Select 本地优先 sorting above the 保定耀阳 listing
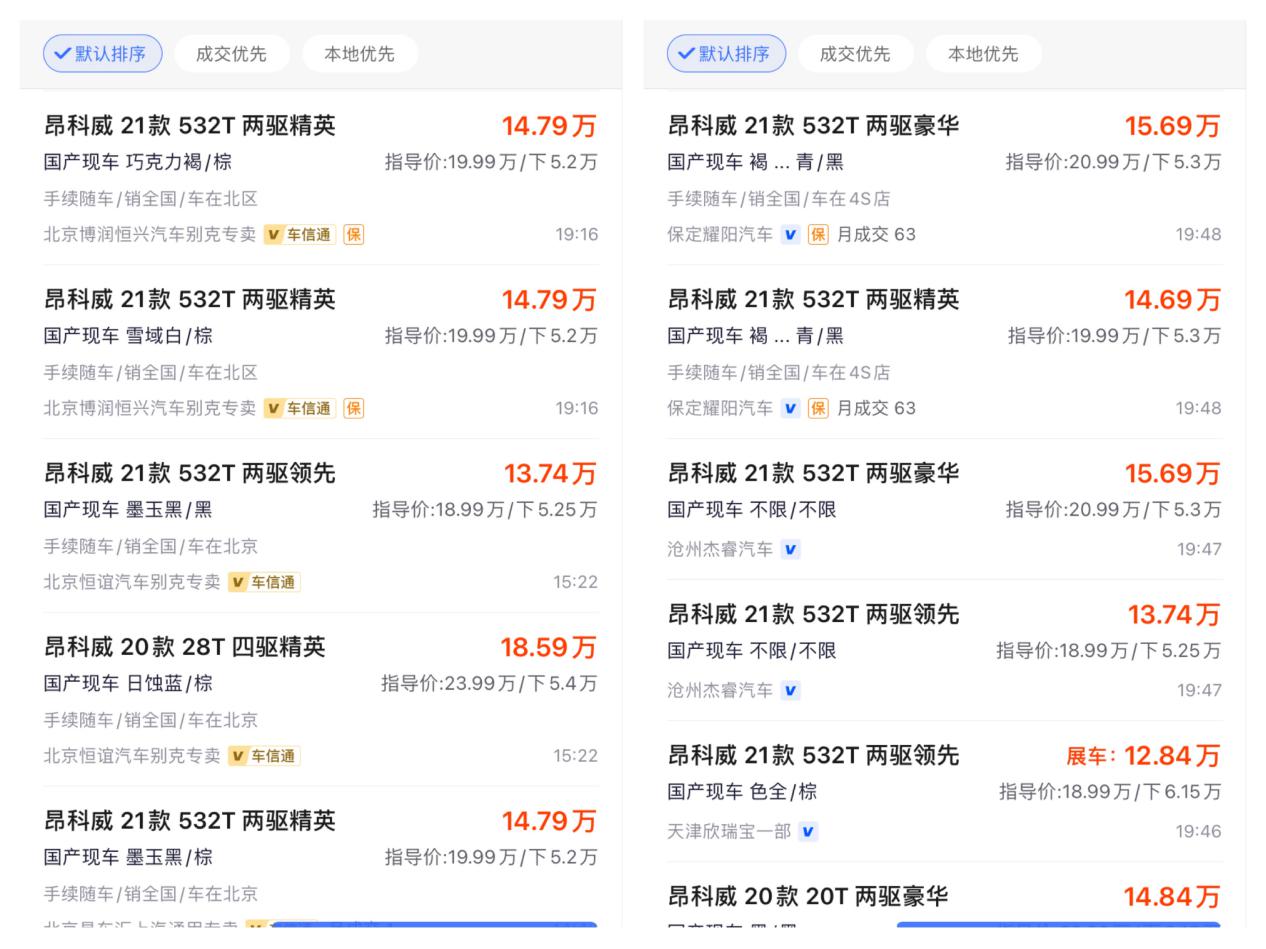The width and height of the screenshot is (1266, 949). click(x=983, y=54)
